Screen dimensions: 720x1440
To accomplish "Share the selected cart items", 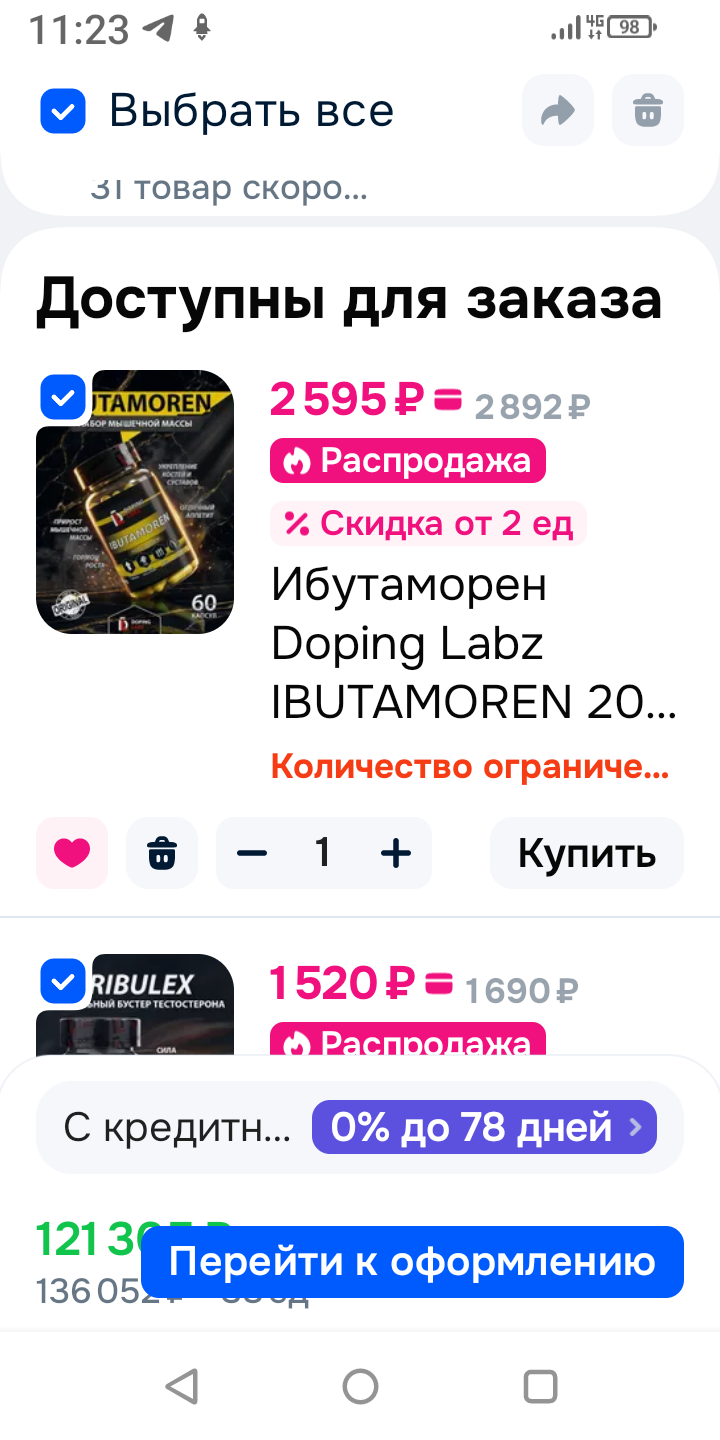I will [557, 110].
